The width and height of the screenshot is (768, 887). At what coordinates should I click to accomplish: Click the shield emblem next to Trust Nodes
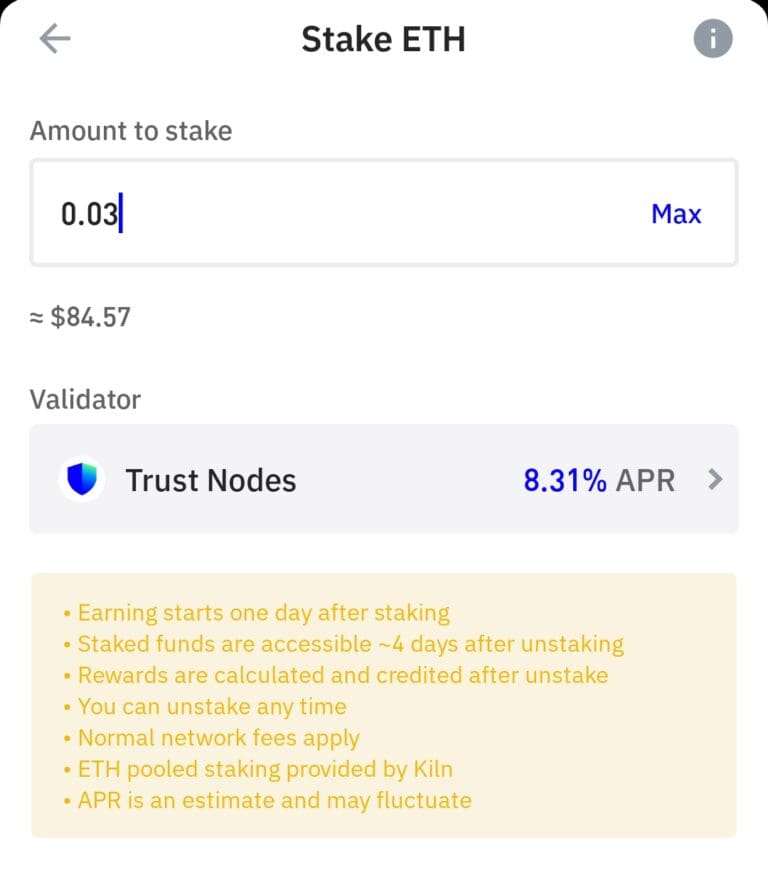[81, 480]
